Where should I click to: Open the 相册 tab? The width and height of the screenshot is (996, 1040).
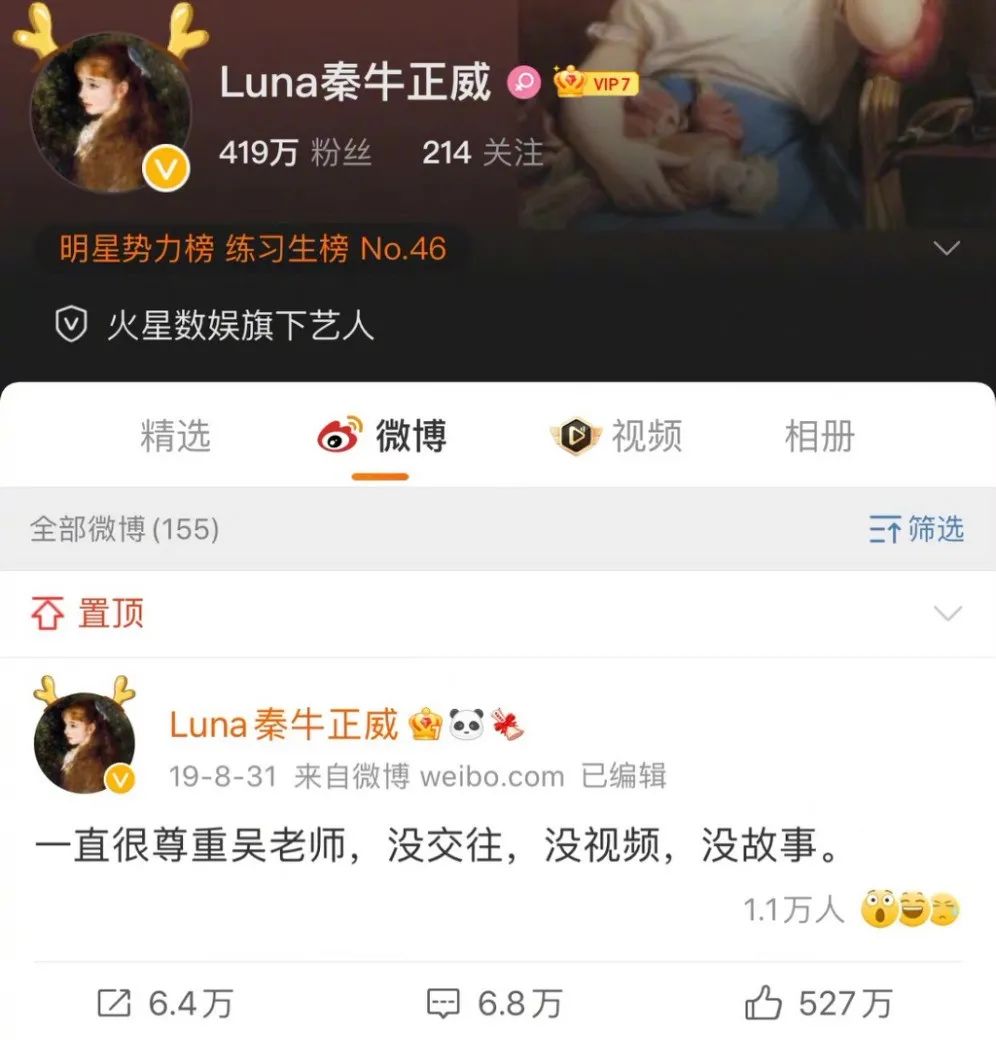[x=818, y=436]
